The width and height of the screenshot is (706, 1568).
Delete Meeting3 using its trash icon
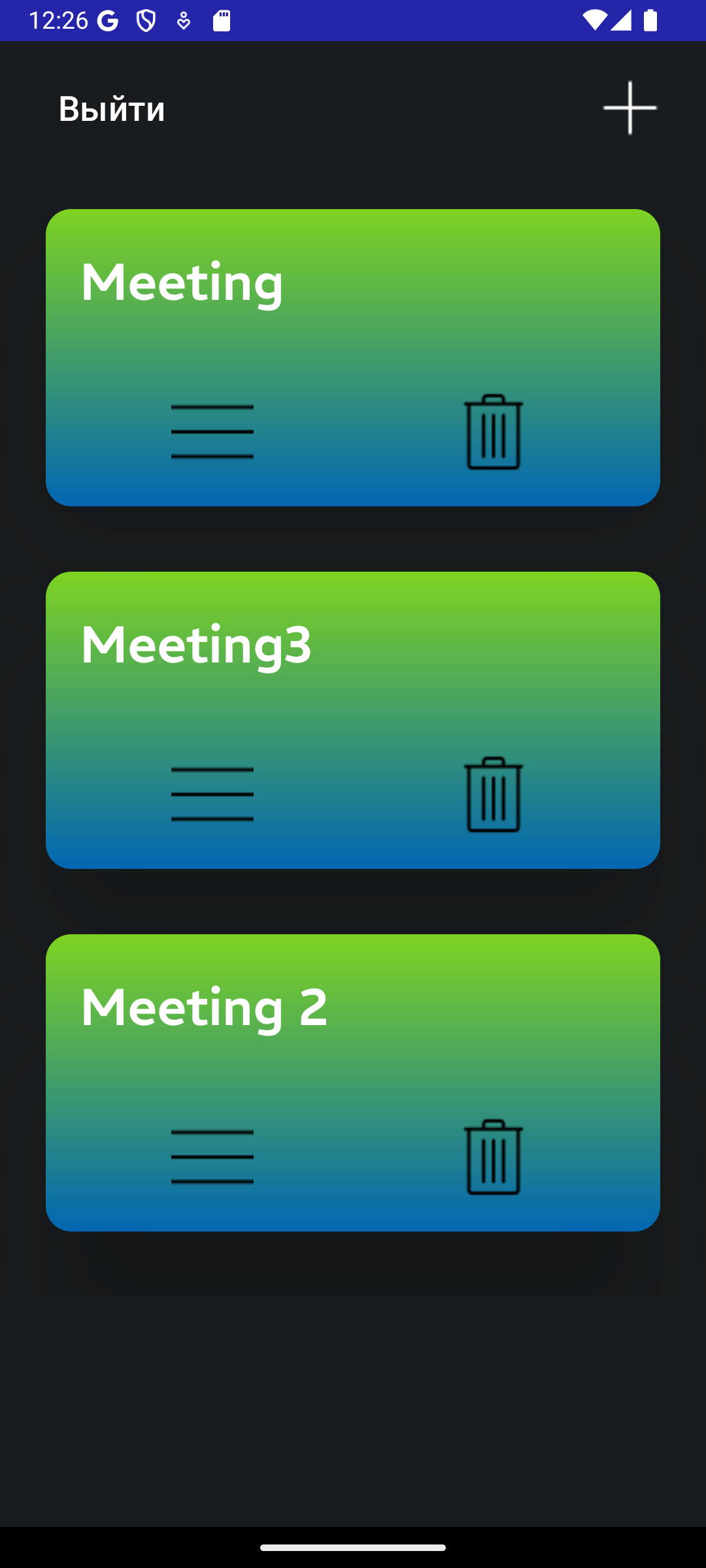tap(494, 794)
